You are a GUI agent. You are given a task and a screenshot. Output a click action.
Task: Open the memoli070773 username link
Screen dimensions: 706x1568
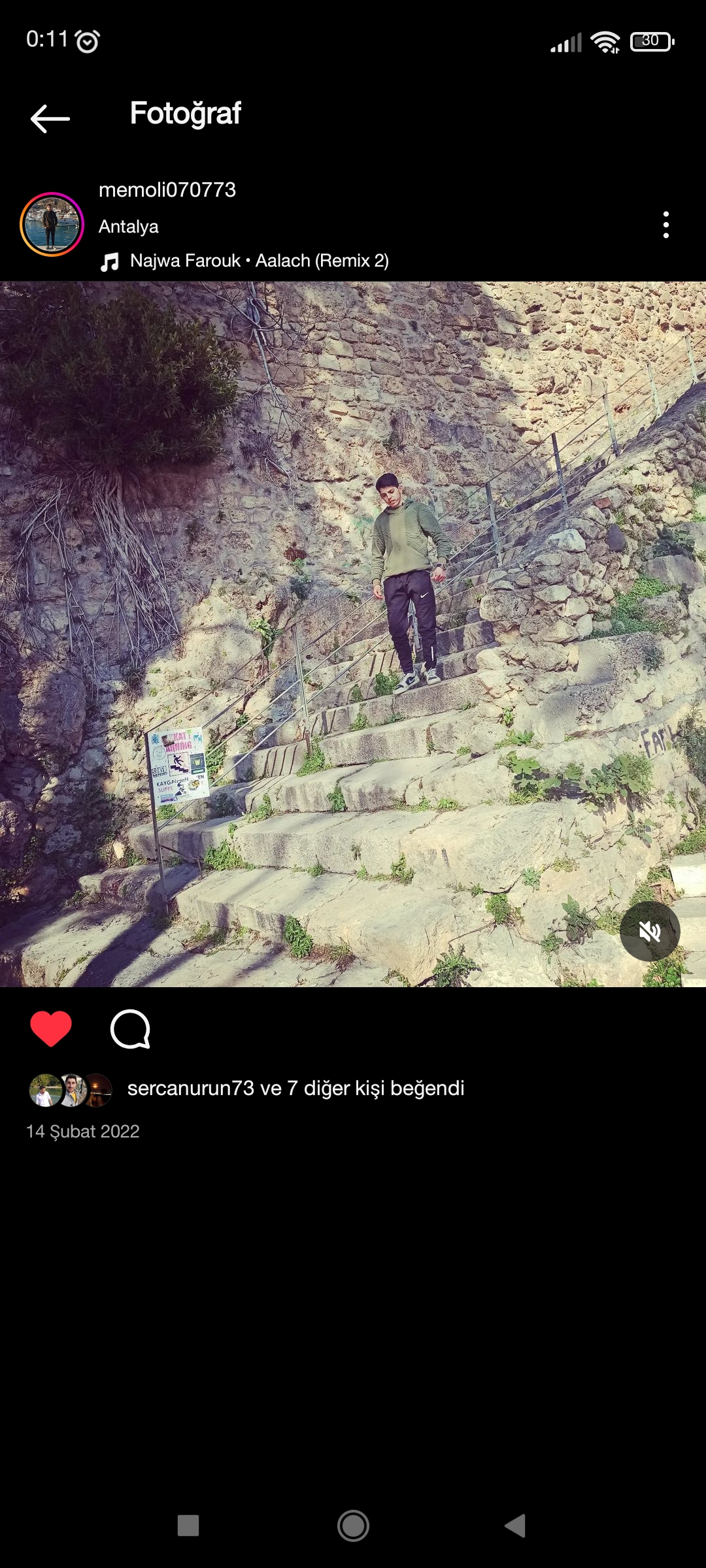coord(167,190)
